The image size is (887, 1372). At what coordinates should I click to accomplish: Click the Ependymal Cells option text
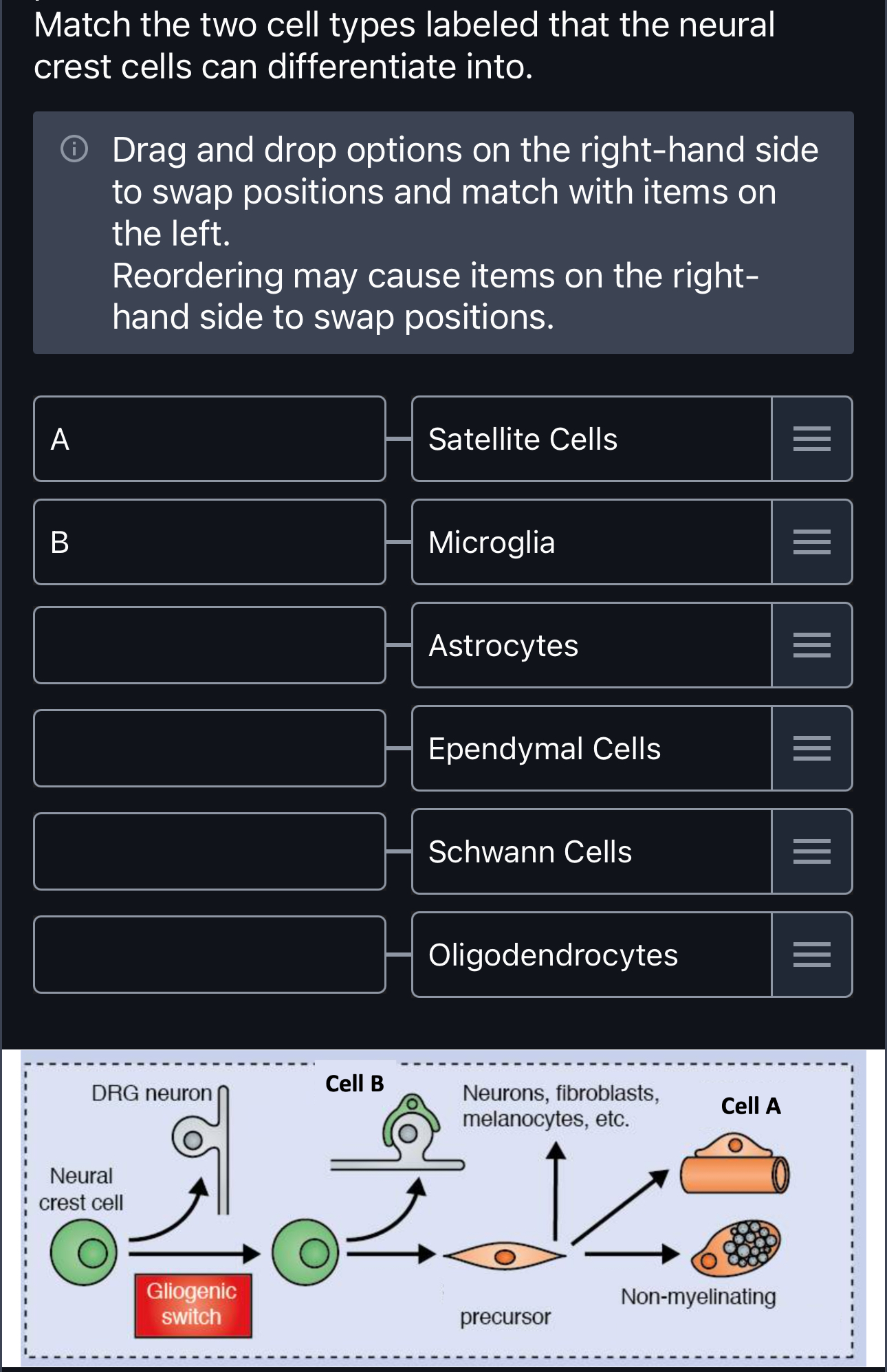pos(545,748)
